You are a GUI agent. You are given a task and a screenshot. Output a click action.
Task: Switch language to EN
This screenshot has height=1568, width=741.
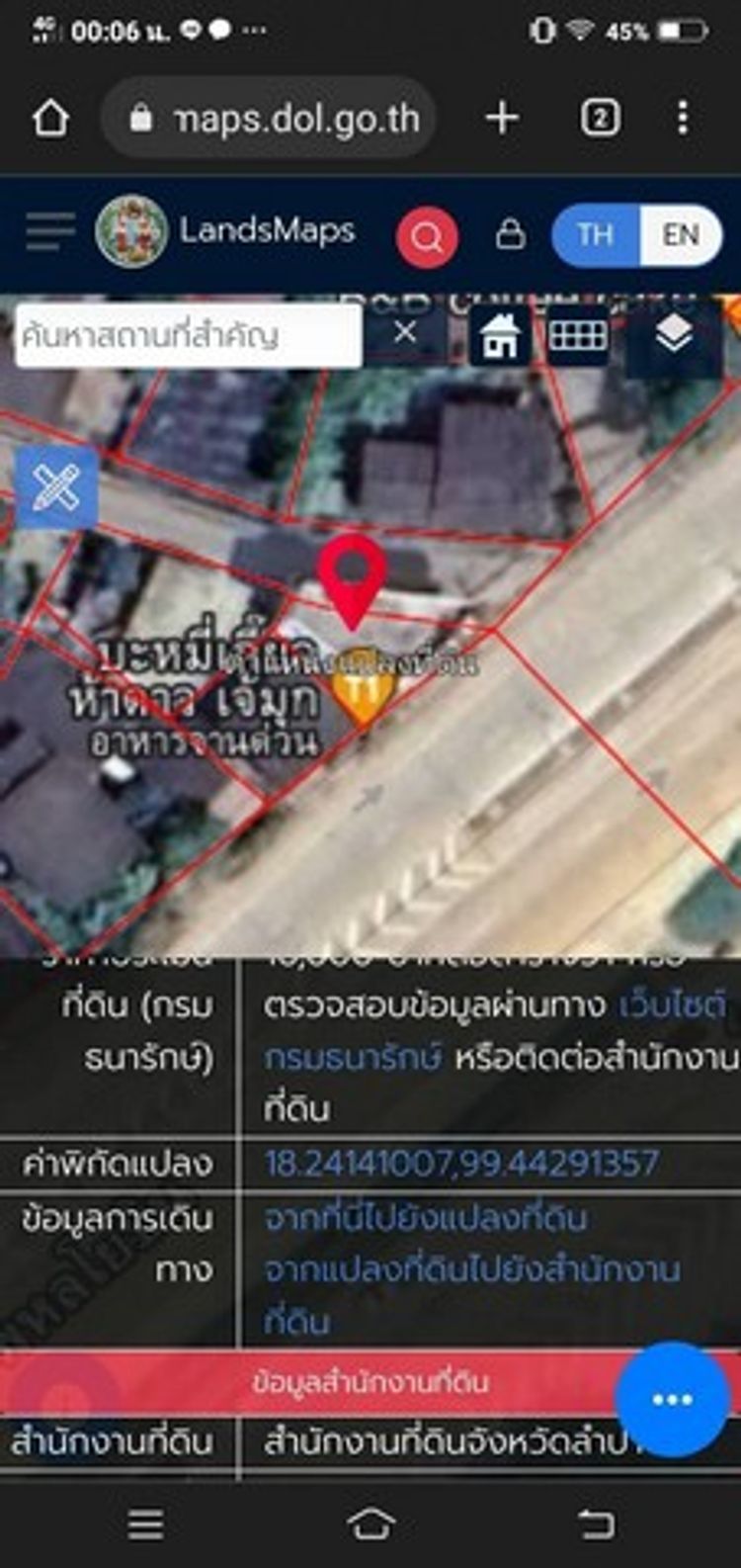pos(681,235)
